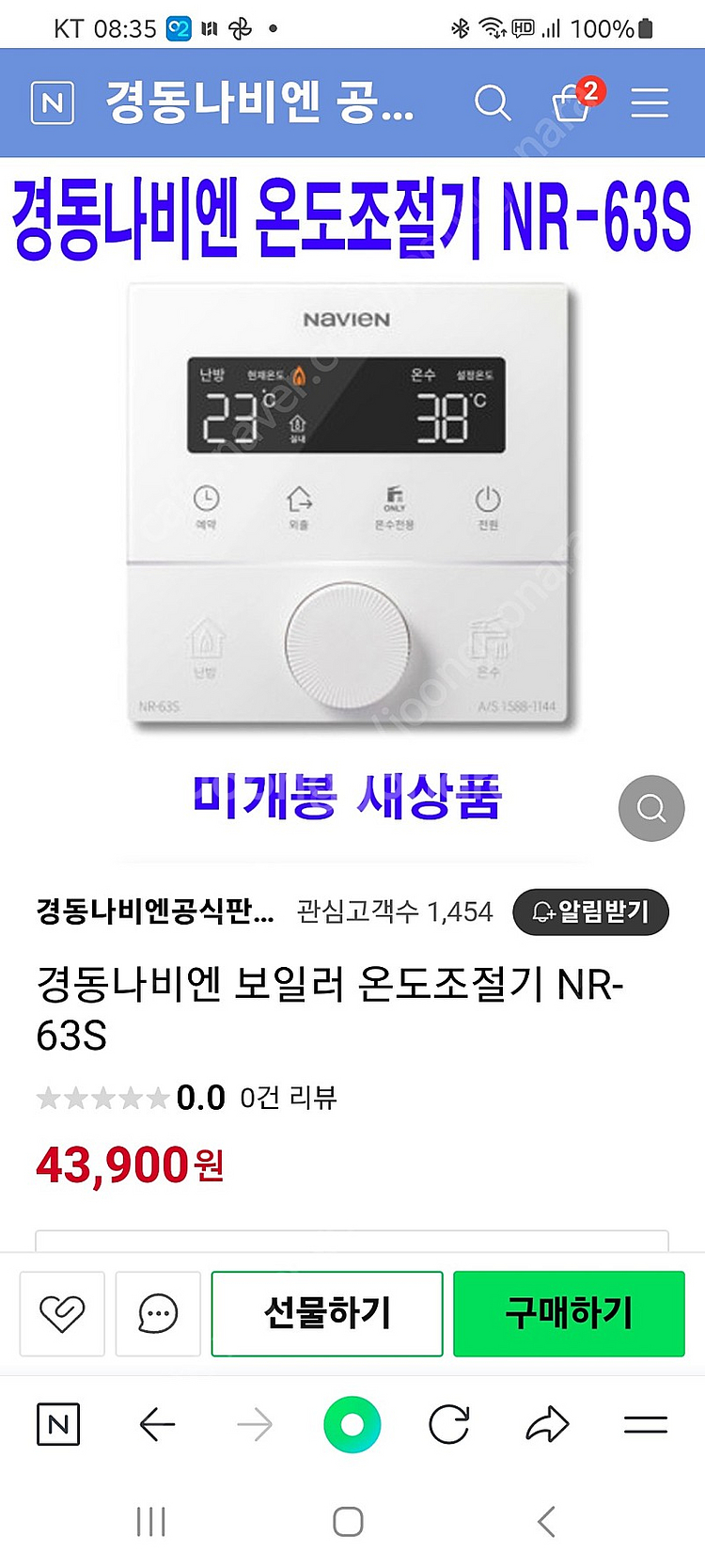Open seller chat with the speech bubble icon

coord(158,1314)
